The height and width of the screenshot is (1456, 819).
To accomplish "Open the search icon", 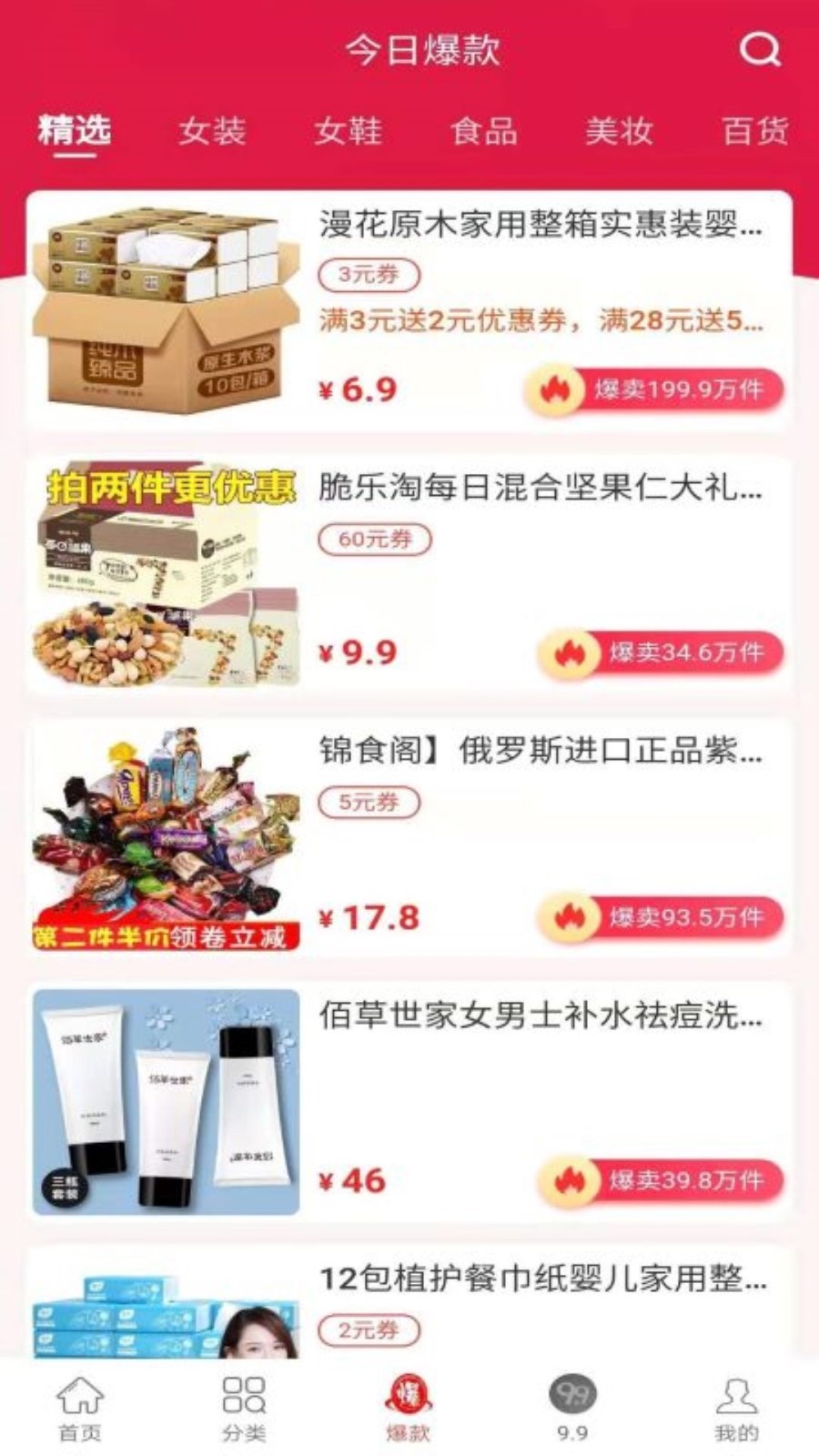I will [x=759, y=49].
